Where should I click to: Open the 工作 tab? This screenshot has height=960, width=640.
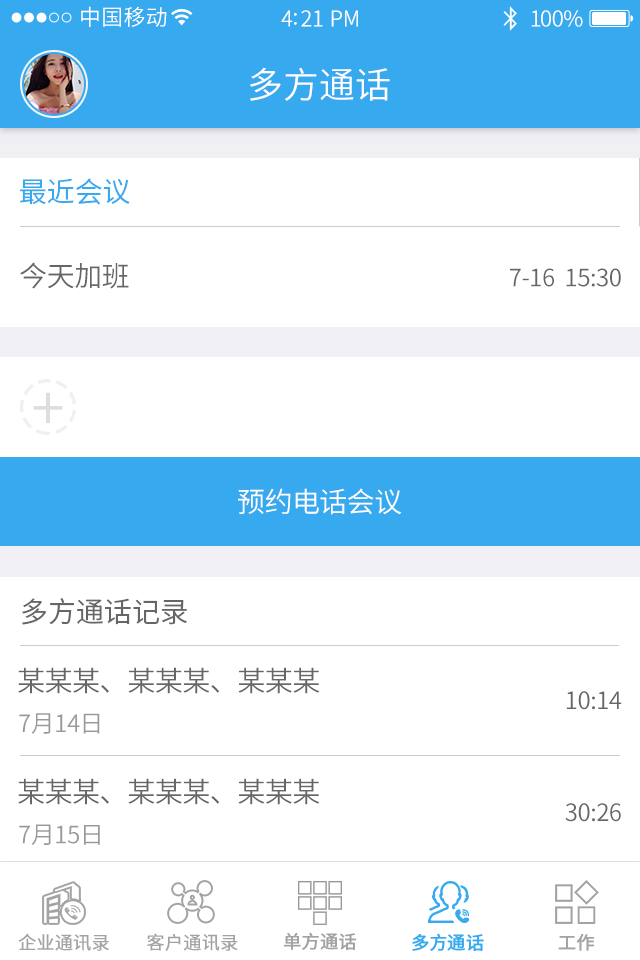click(576, 914)
